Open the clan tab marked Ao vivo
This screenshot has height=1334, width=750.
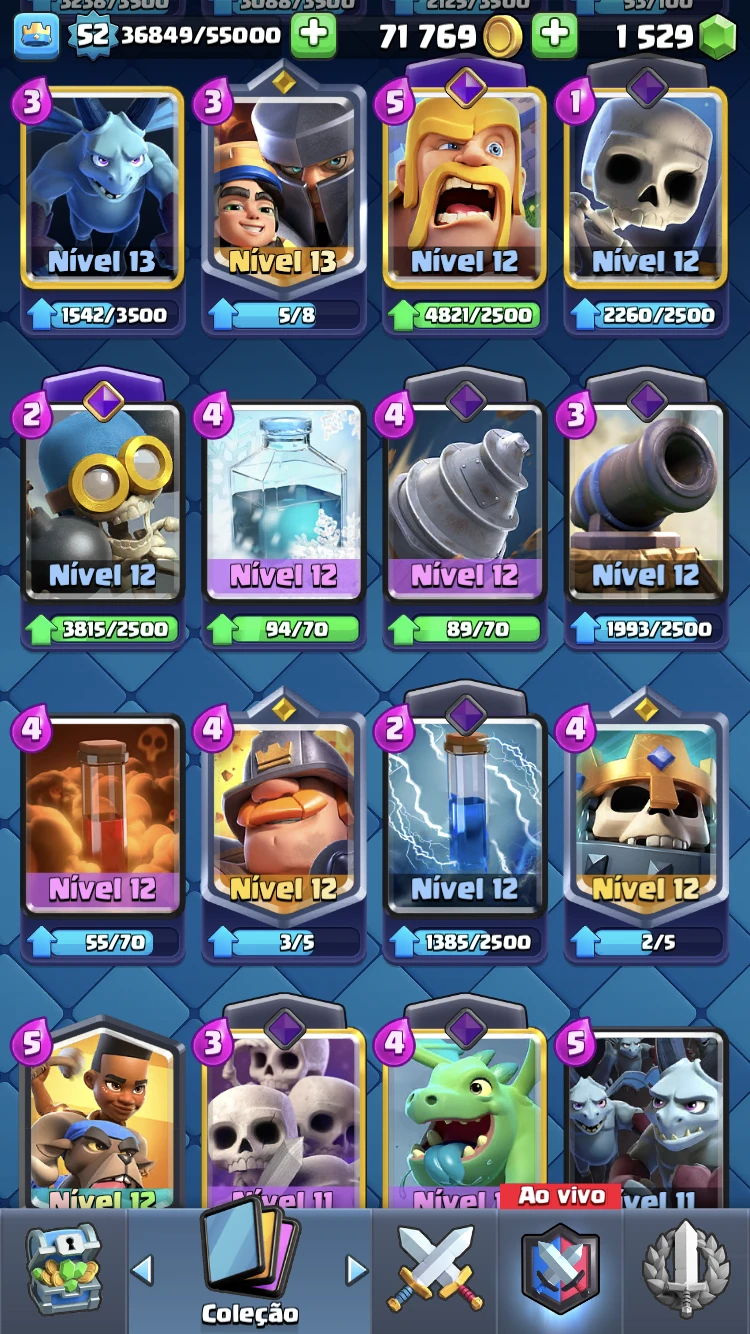[561, 1268]
